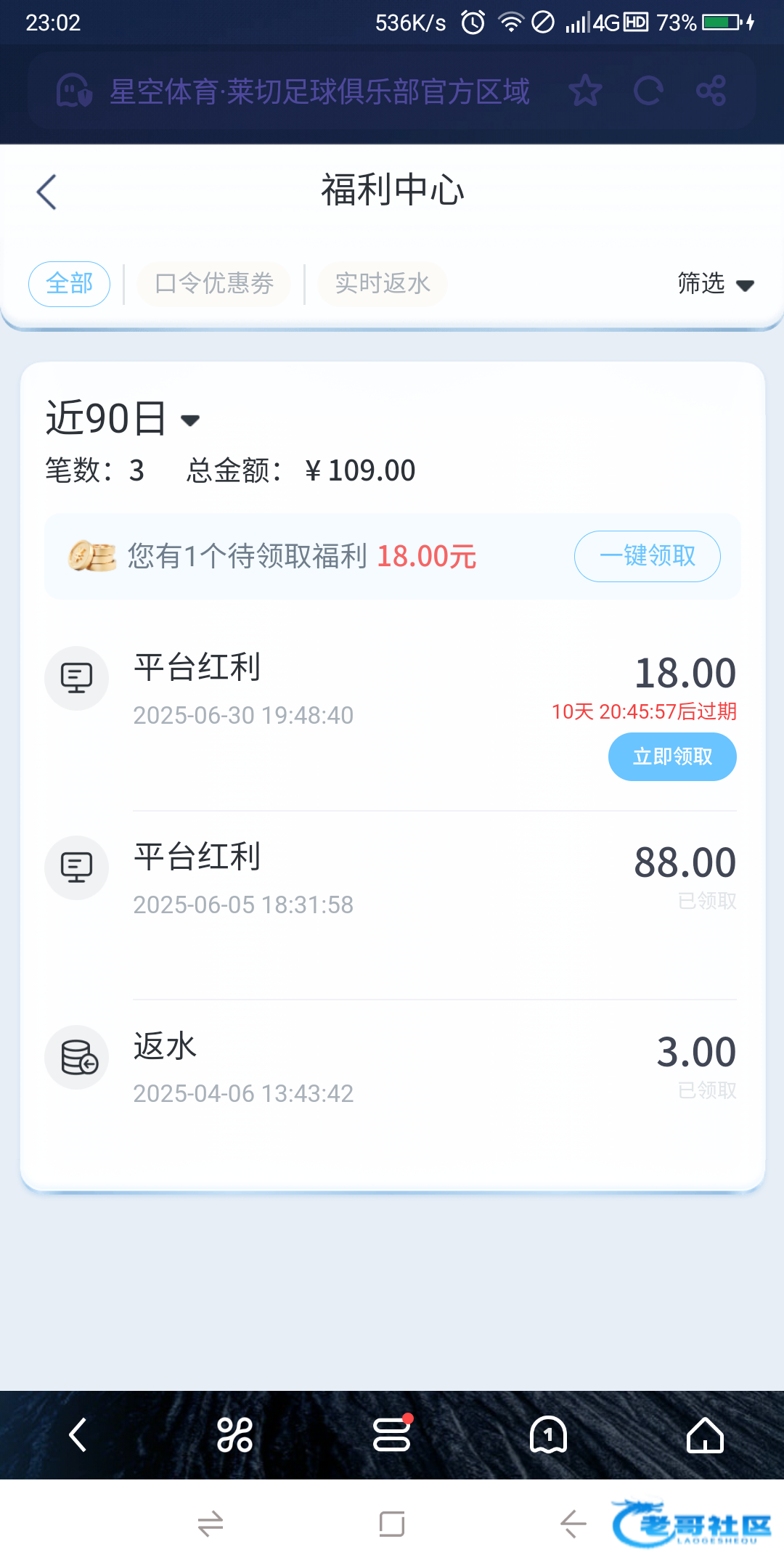The image size is (784, 1568).
Task: Open the browser menu grid icon
Action: (x=234, y=1435)
